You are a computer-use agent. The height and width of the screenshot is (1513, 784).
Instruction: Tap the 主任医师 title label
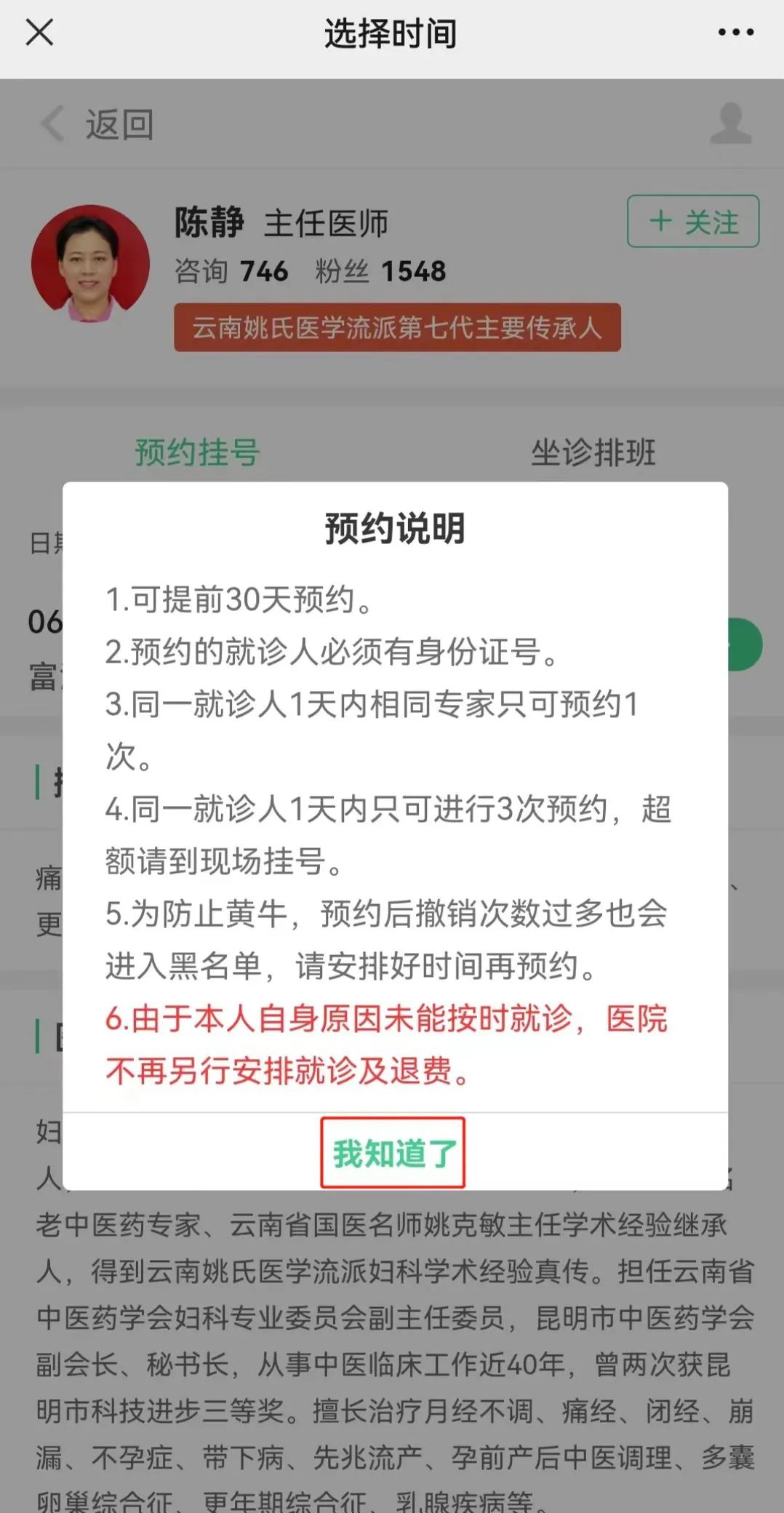(x=328, y=223)
